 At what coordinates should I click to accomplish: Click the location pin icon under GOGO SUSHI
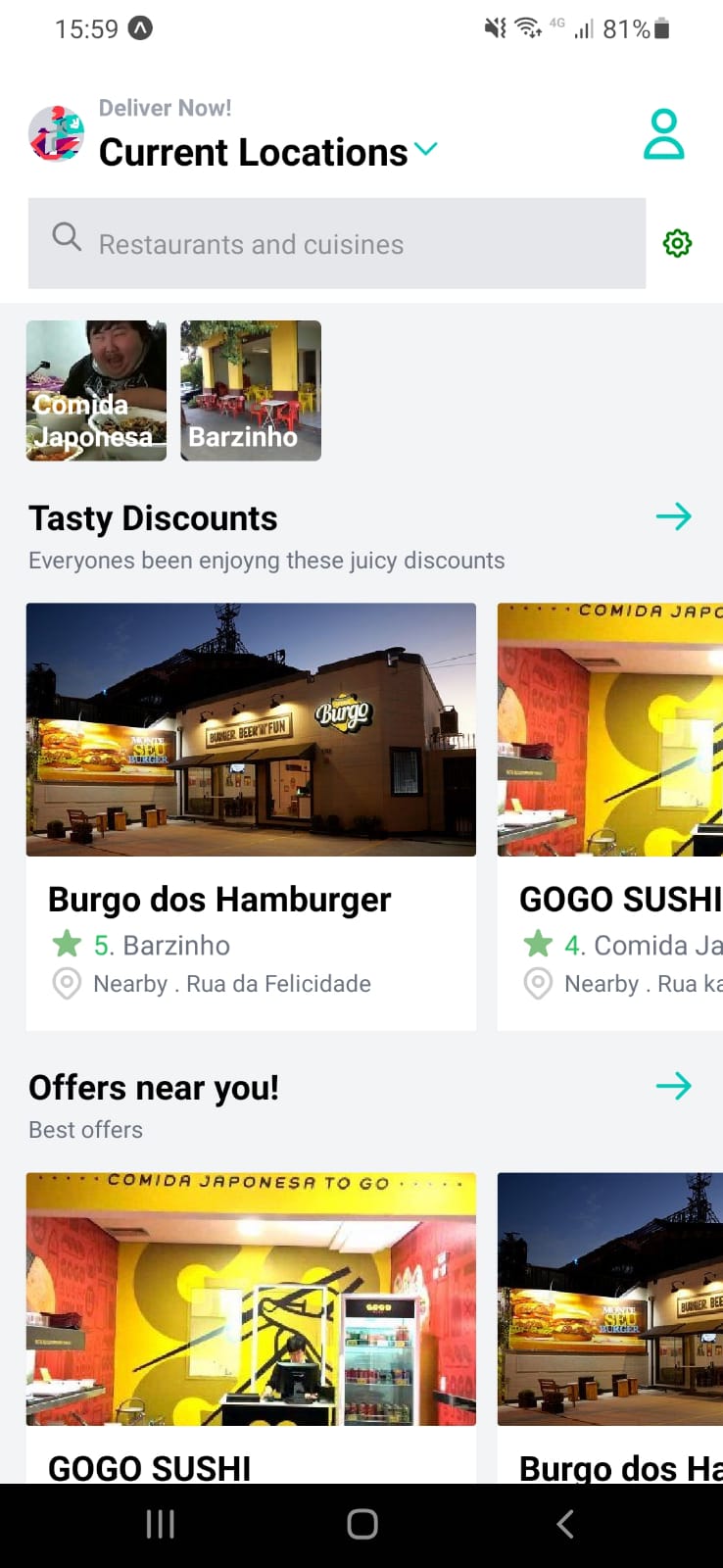538,983
